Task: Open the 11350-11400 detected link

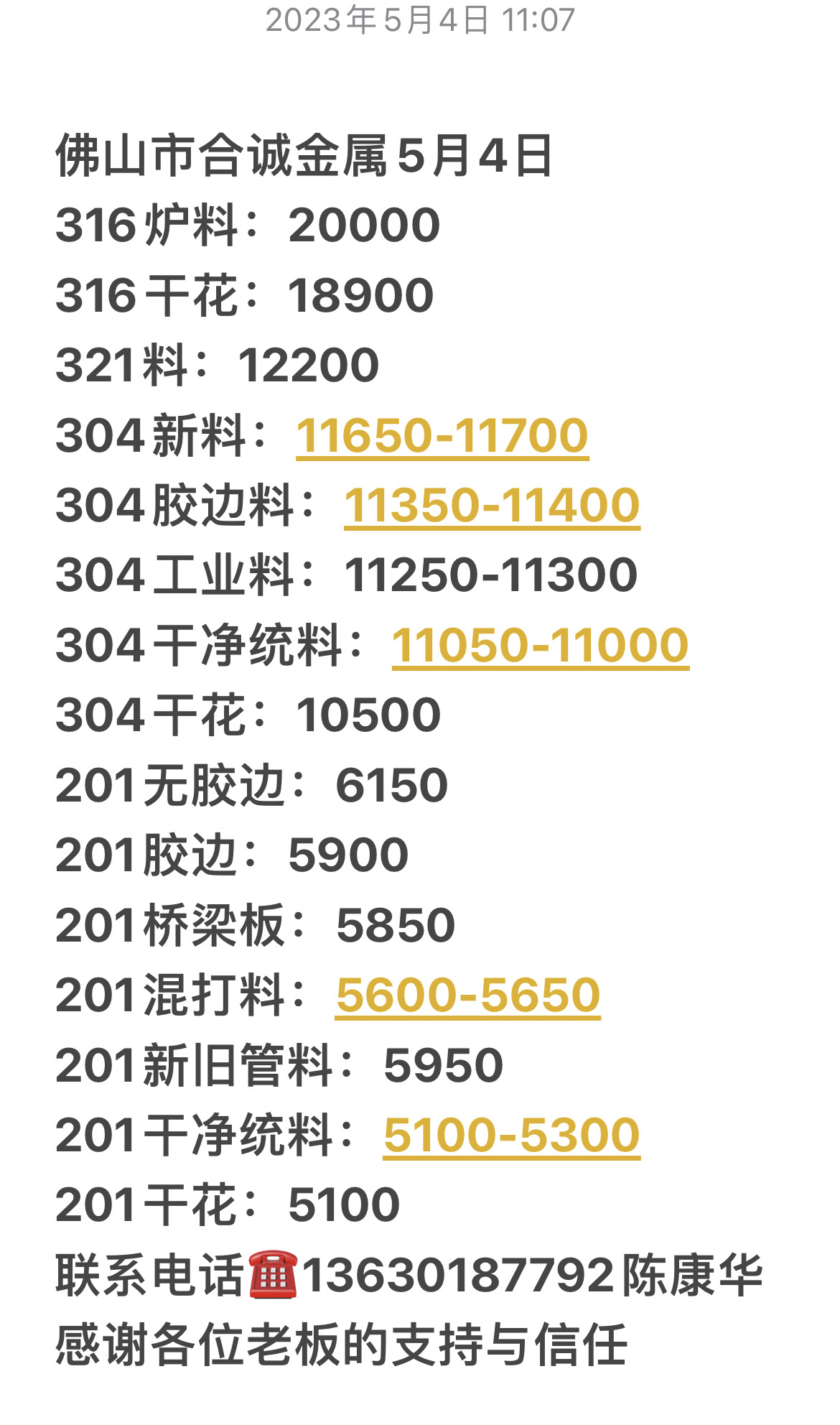Action: tap(492, 506)
